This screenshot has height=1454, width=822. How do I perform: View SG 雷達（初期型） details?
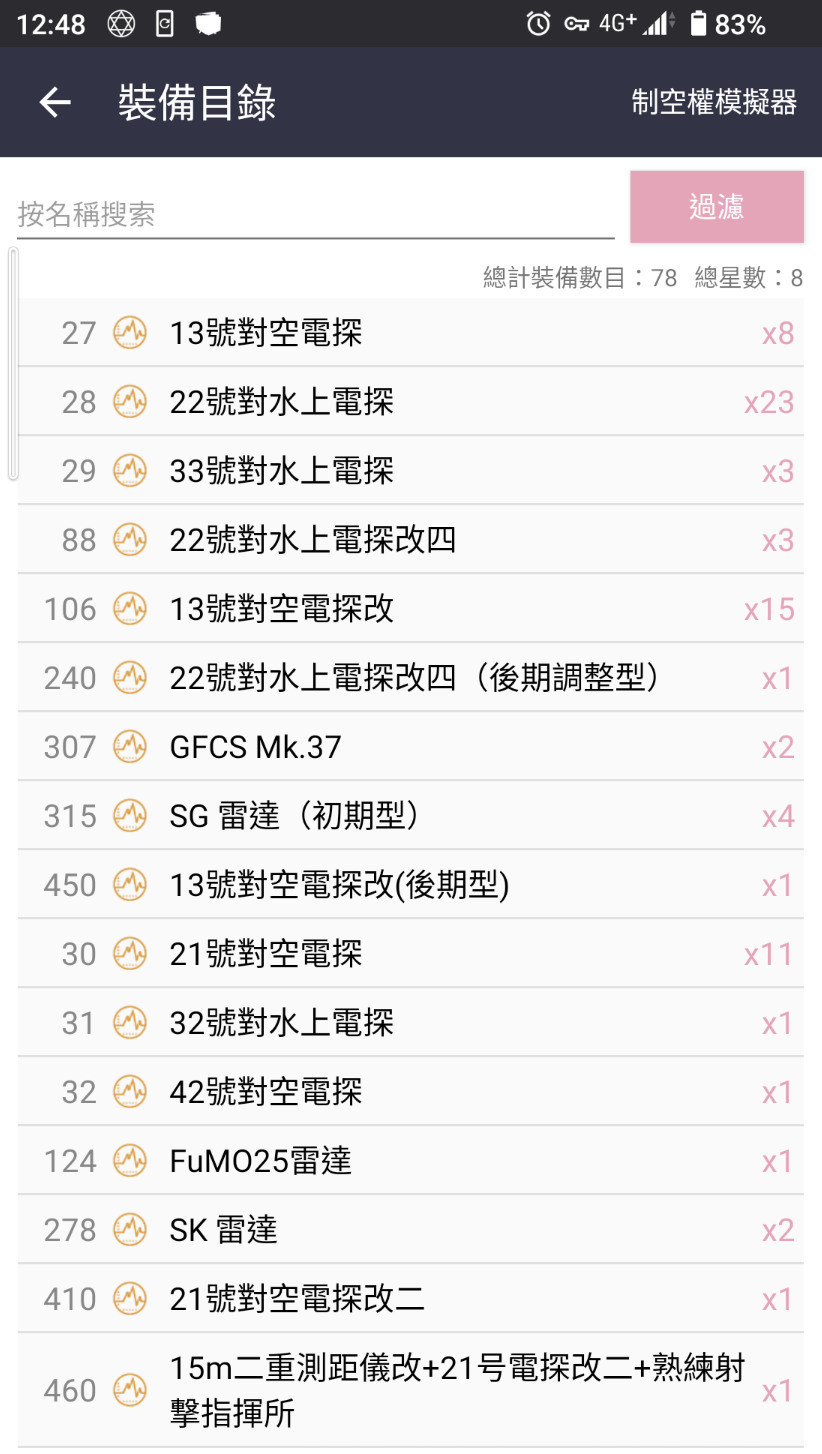(x=410, y=816)
